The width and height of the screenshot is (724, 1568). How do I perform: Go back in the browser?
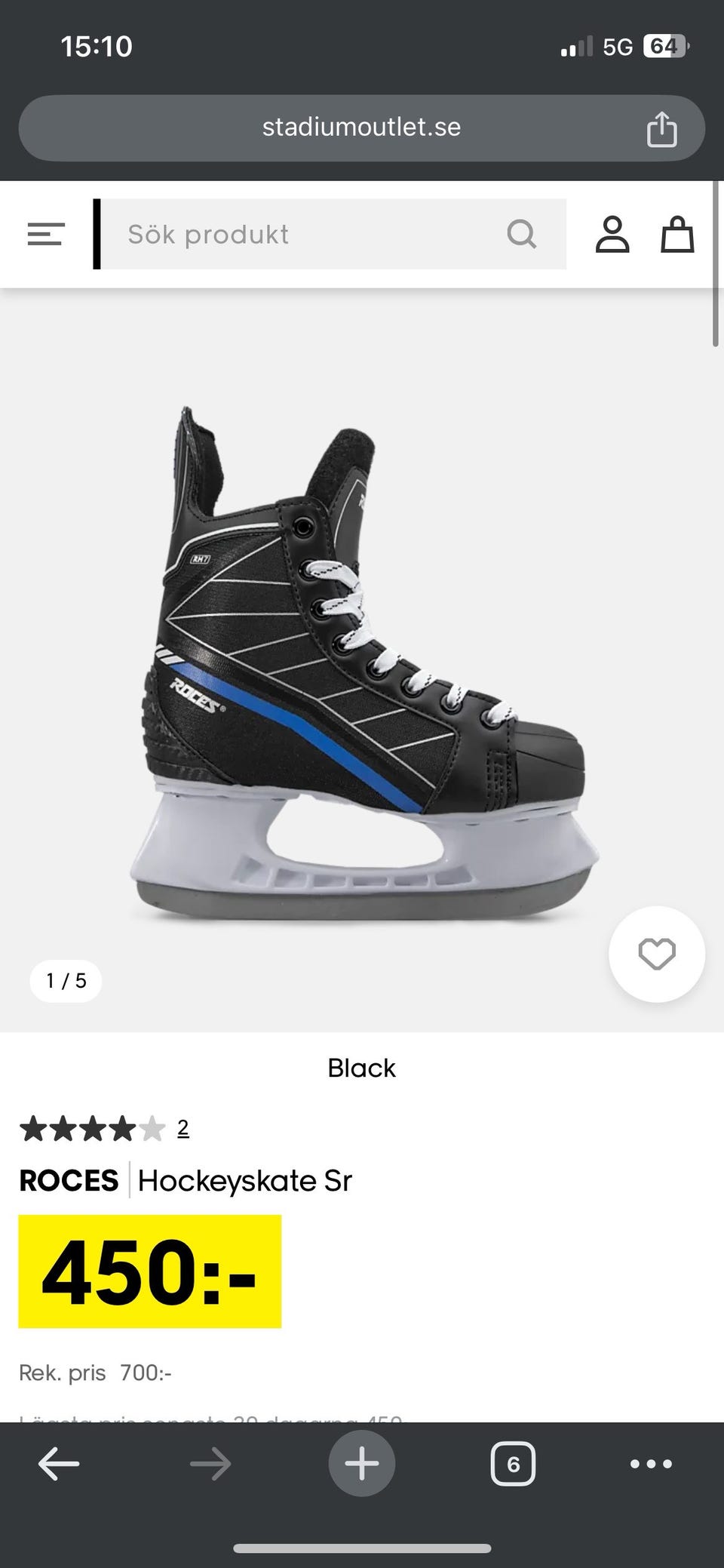pos(59,1464)
